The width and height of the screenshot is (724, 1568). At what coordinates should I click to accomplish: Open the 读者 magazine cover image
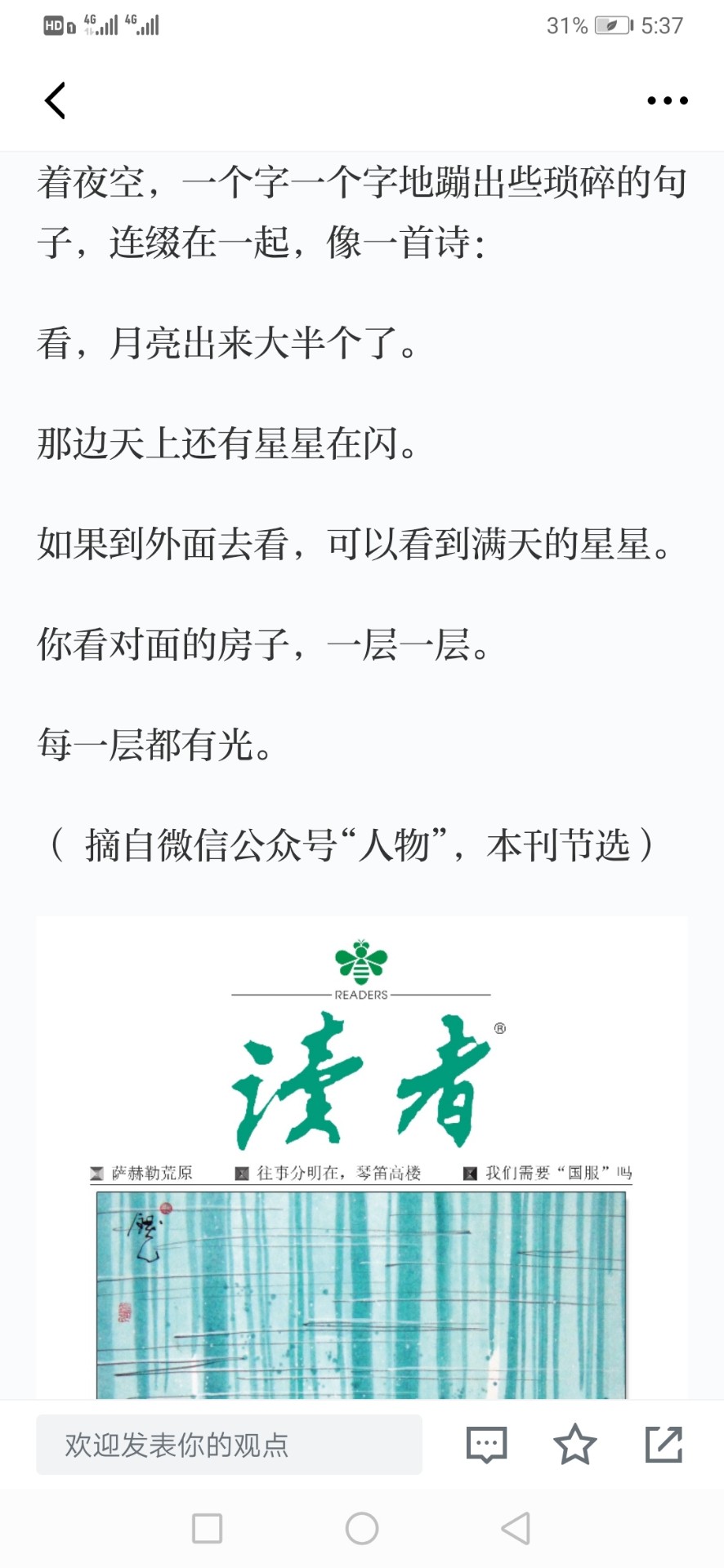pyautogui.click(x=361, y=1160)
